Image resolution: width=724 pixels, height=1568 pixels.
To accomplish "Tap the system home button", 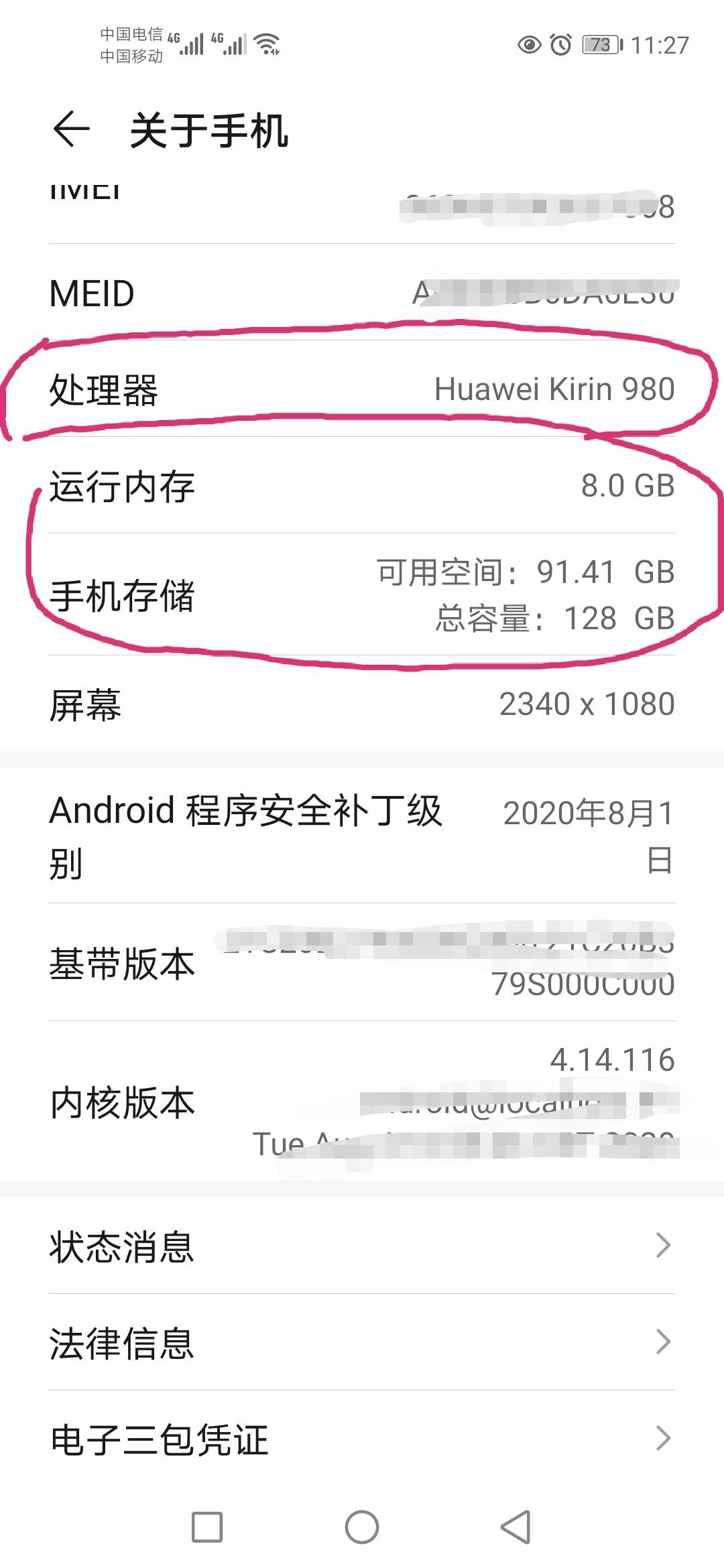I will [362, 1527].
